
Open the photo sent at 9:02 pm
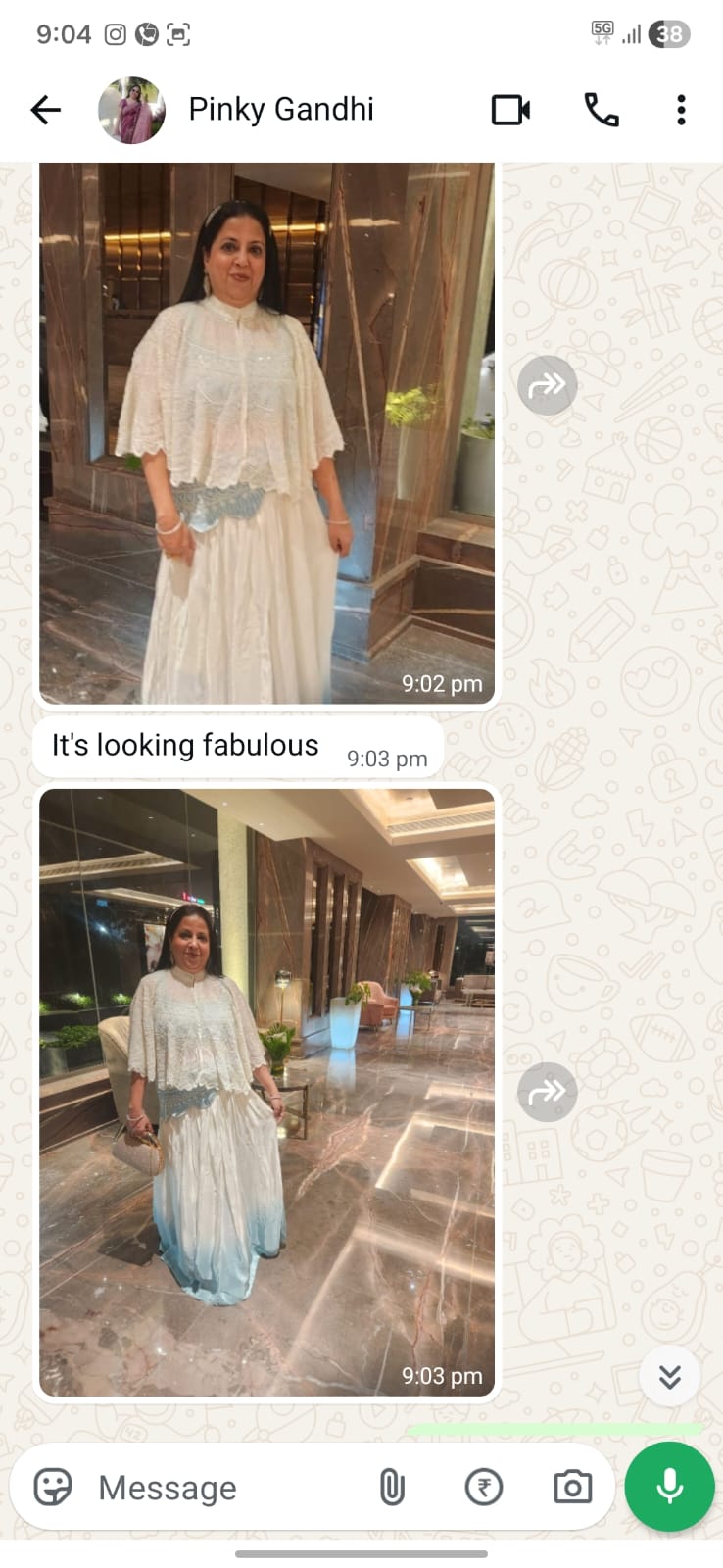click(x=266, y=431)
